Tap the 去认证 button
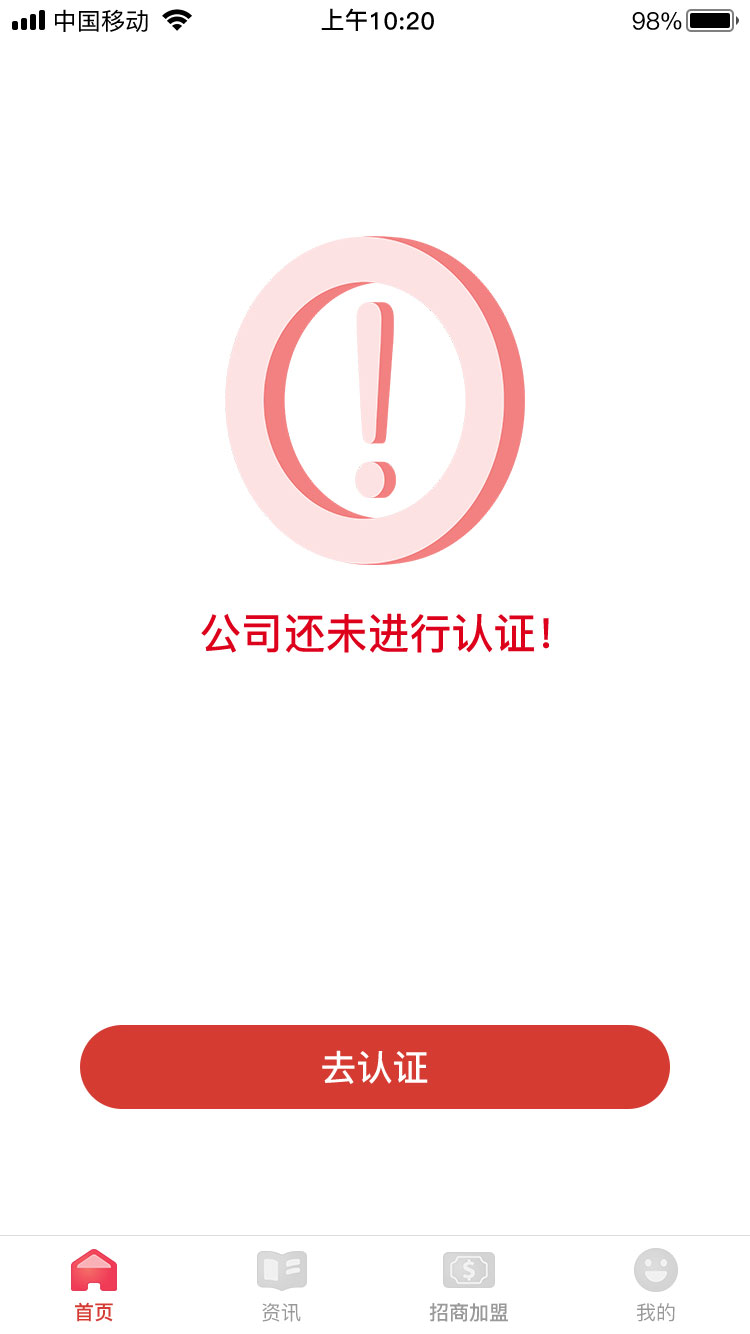Viewport: 750px width, 1334px height. tap(375, 1067)
